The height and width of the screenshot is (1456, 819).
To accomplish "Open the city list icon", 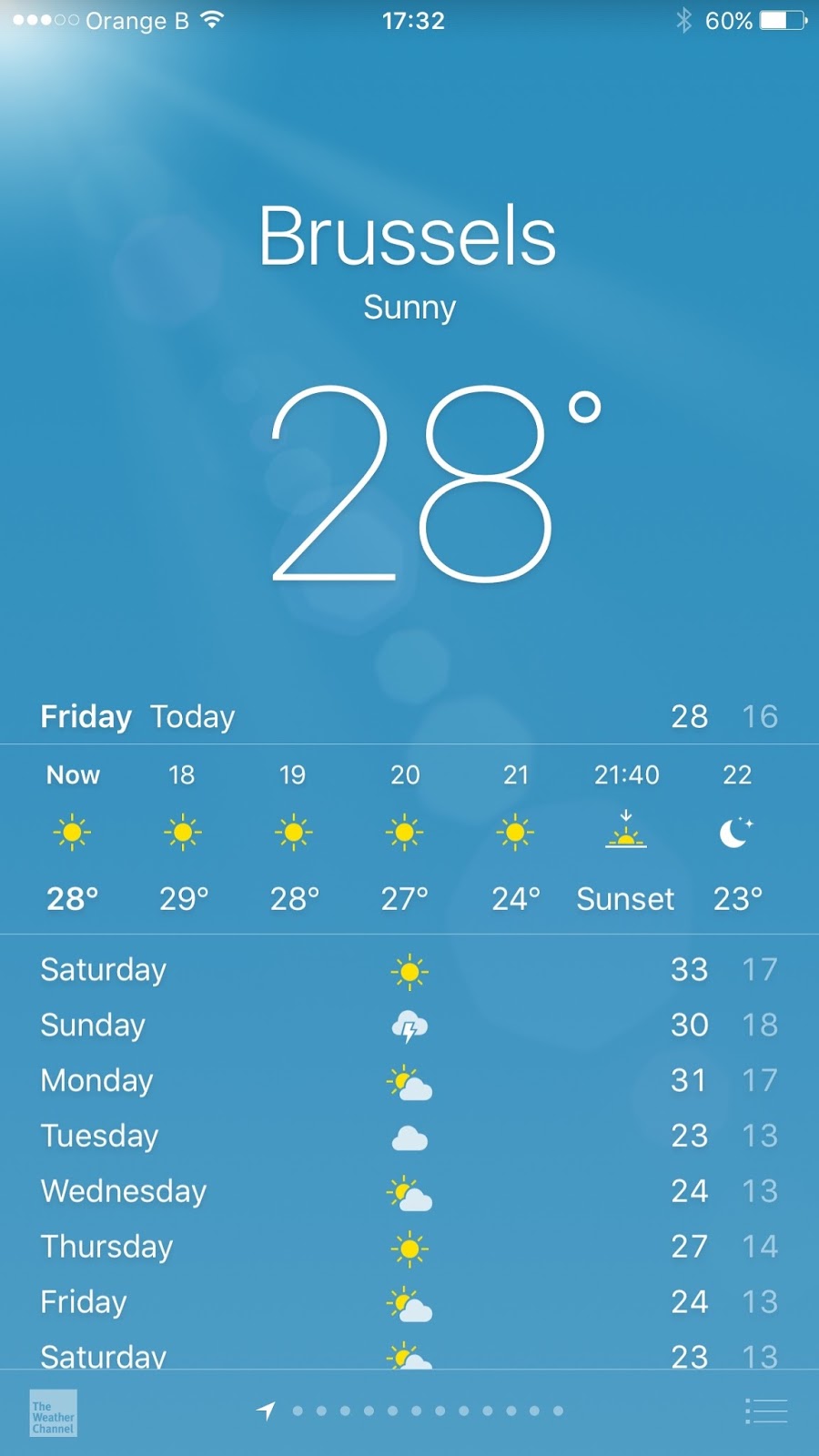I will (x=765, y=1411).
